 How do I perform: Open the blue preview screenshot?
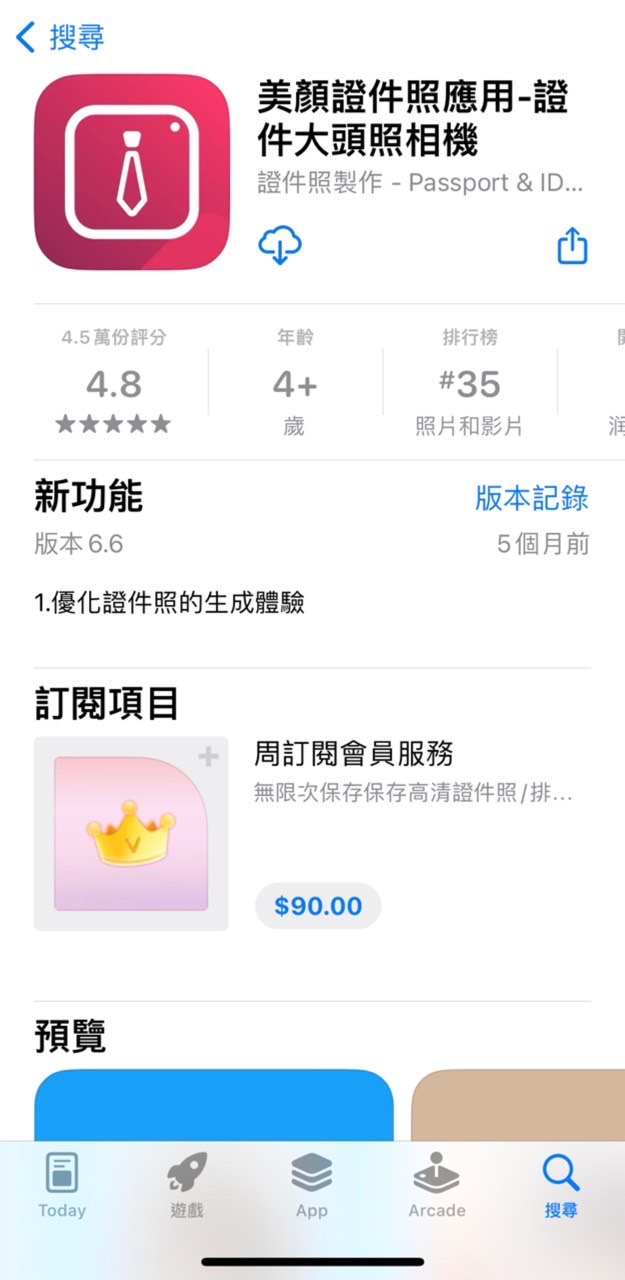click(214, 1105)
